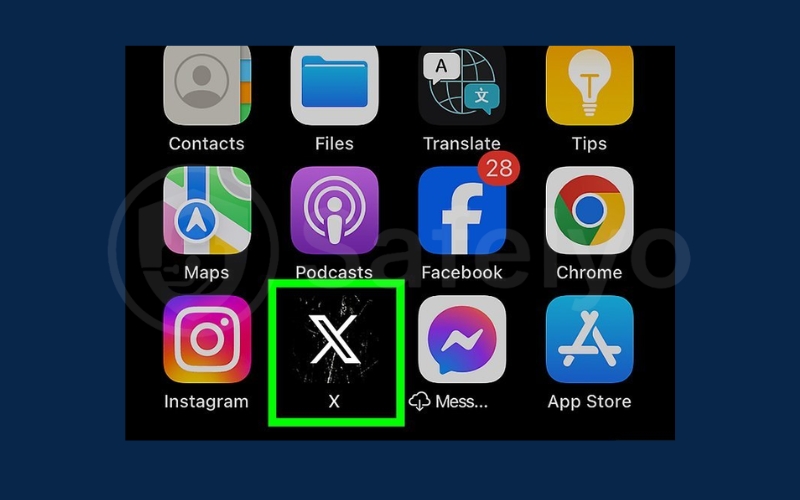This screenshot has width=800, height=500.
Task: Open the Podcasts app
Action: tap(335, 210)
